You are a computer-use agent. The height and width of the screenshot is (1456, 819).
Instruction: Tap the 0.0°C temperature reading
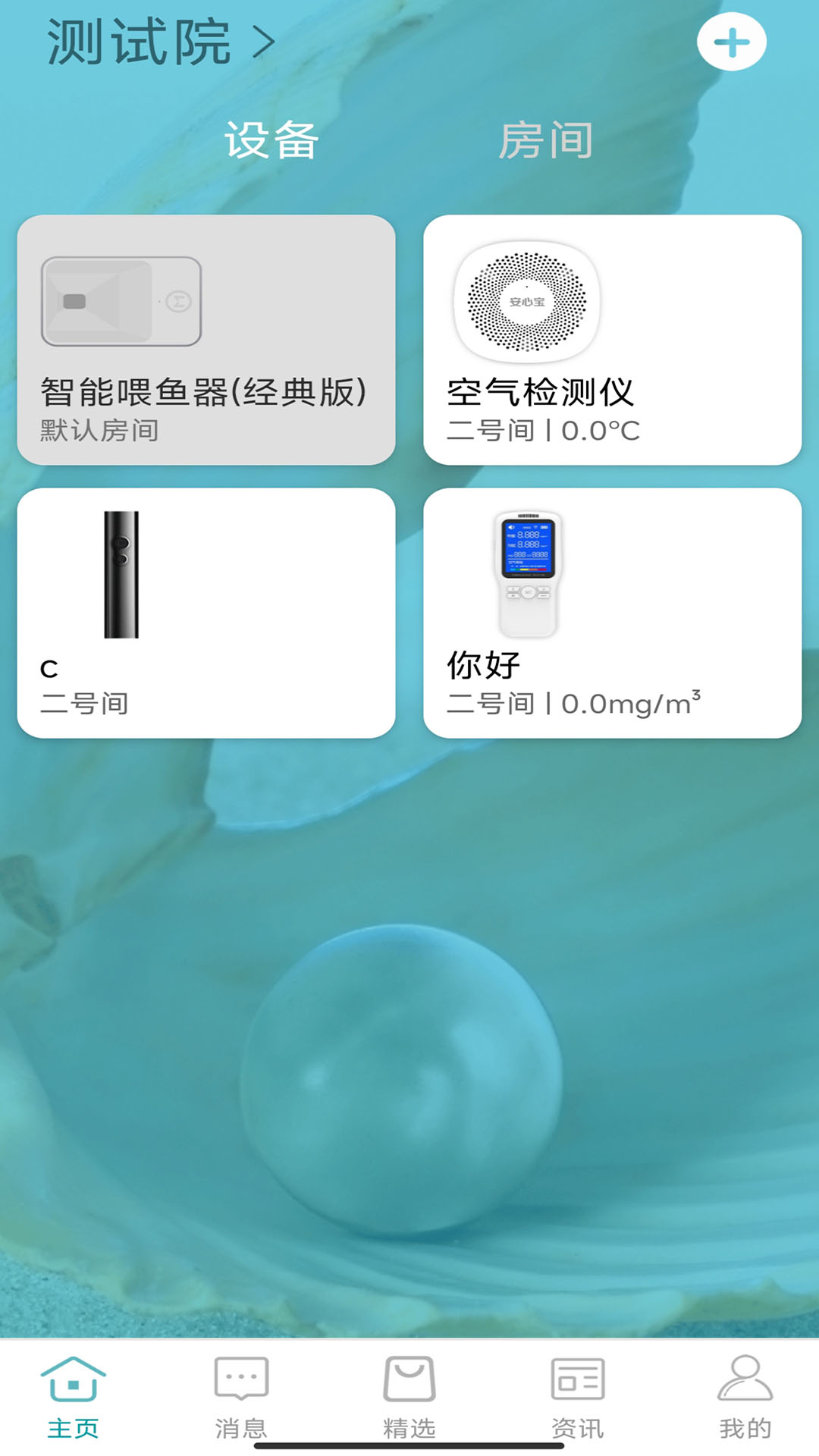tap(599, 430)
